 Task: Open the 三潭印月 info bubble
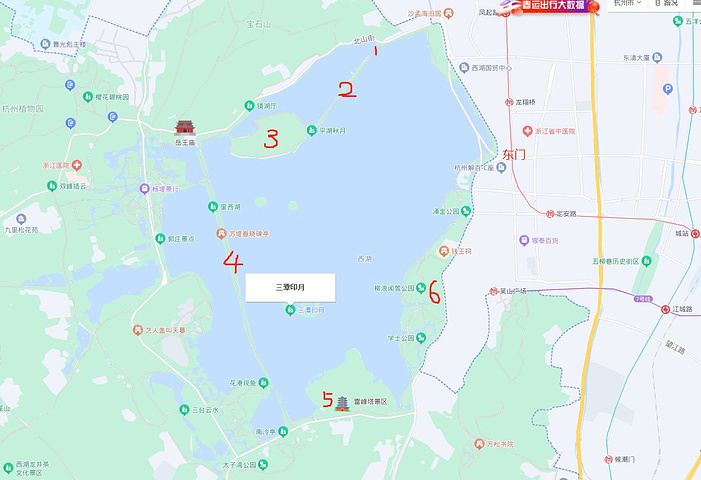pos(290,288)
